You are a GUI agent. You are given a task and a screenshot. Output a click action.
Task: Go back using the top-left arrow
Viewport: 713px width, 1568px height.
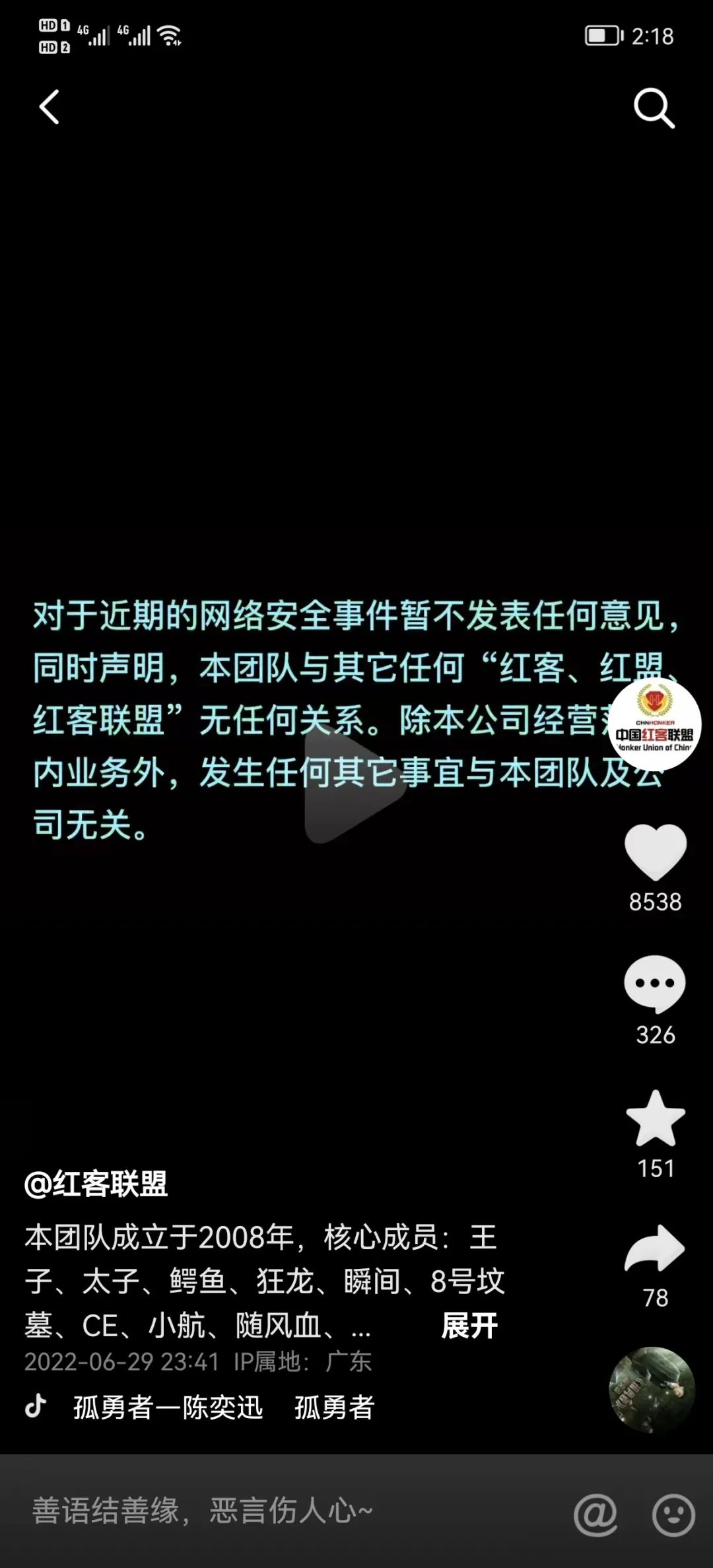pos(50,107)
